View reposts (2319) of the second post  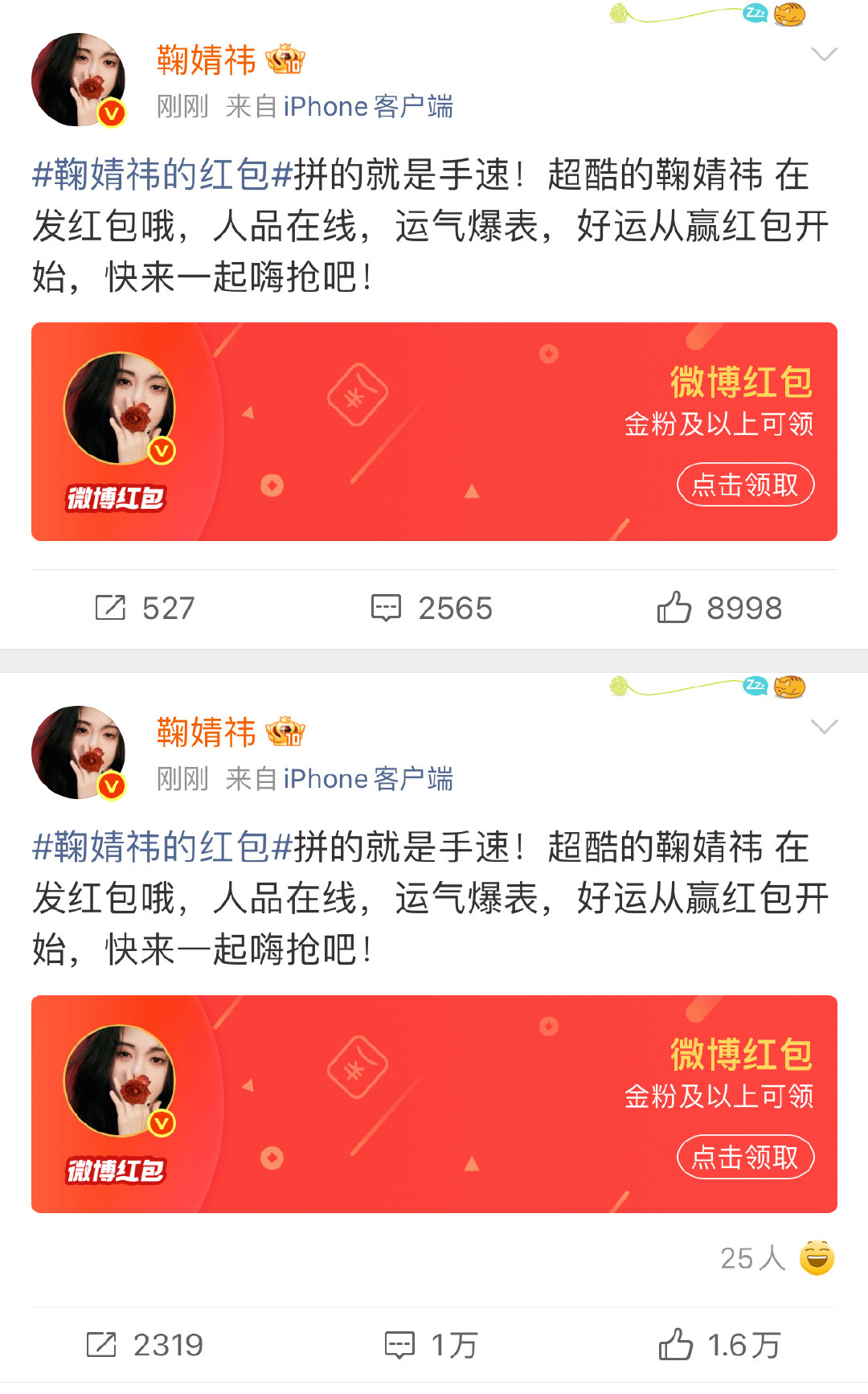click(x=149, y=1344)
